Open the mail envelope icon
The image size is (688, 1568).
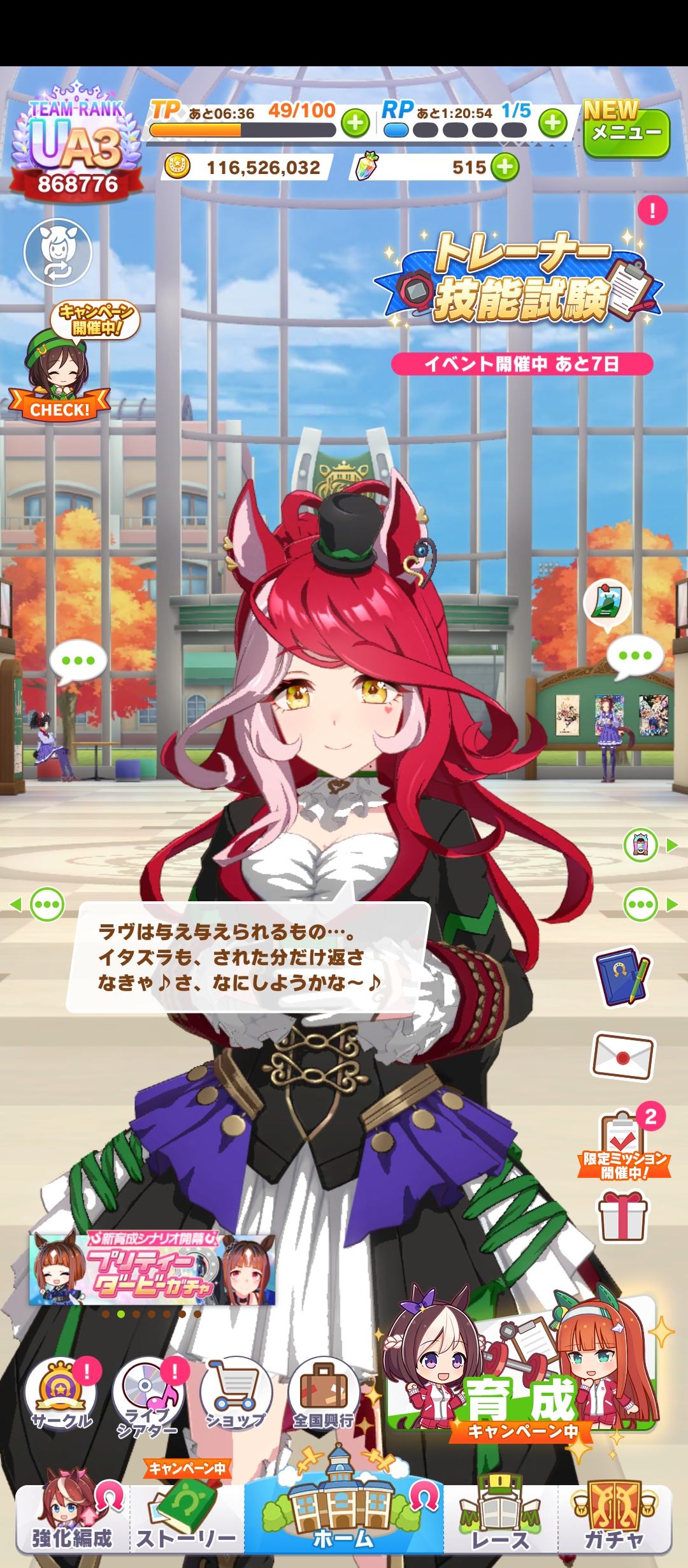coord(623,1057)
